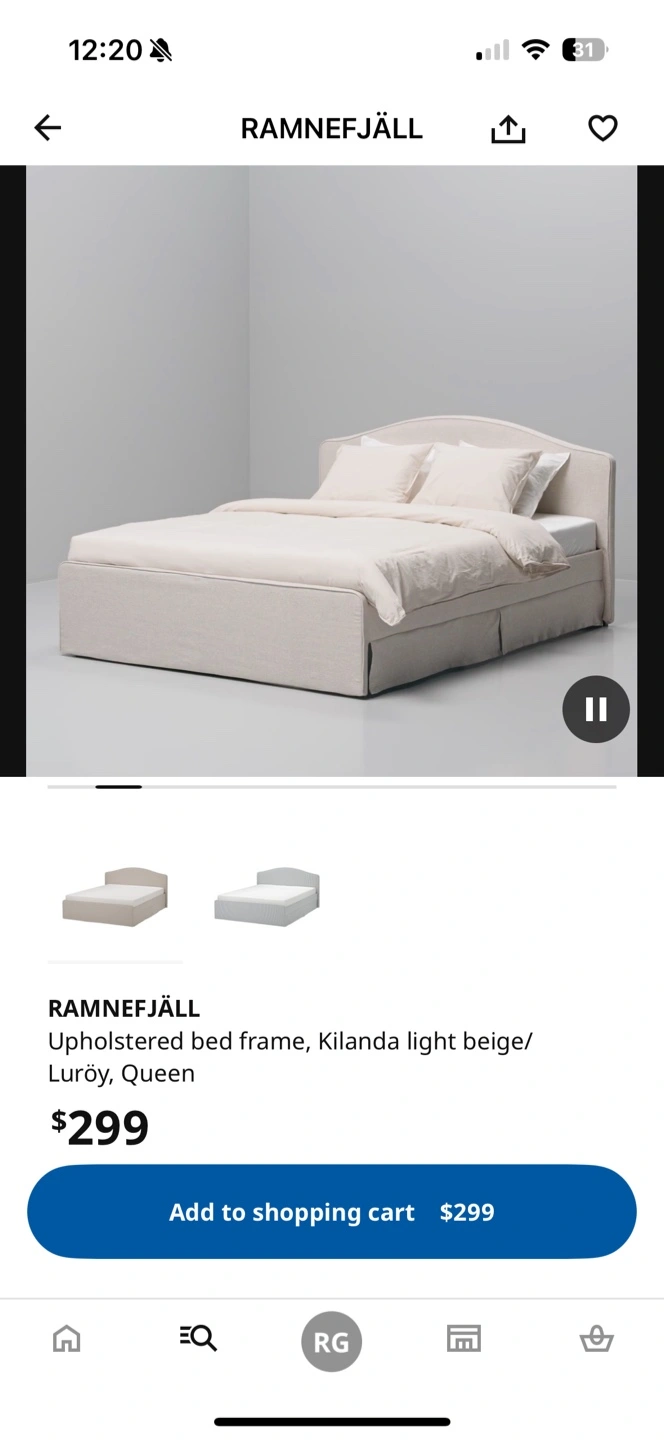Open the store tab

[464, 1338]
